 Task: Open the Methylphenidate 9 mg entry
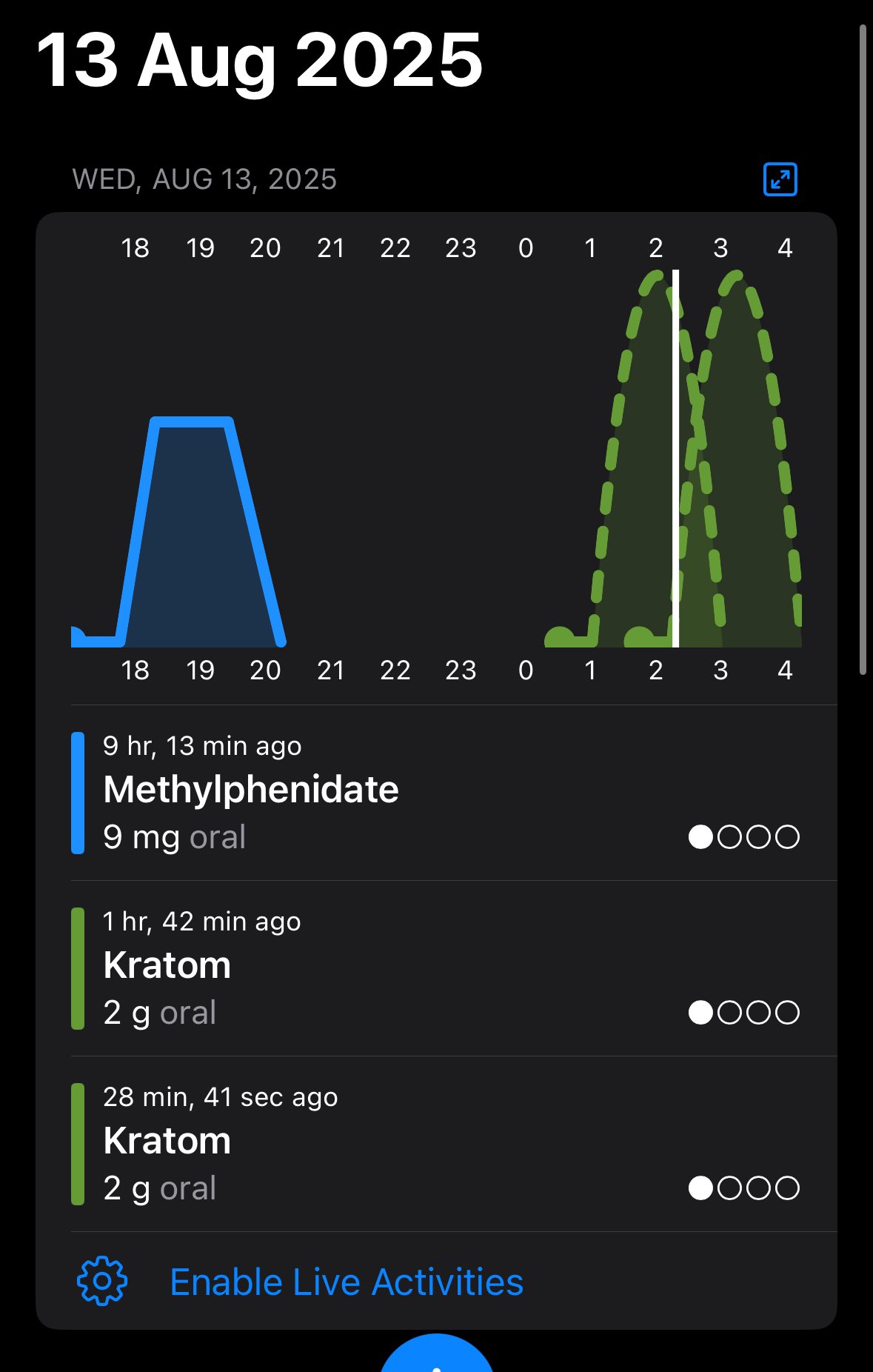(x=435, y=793)
